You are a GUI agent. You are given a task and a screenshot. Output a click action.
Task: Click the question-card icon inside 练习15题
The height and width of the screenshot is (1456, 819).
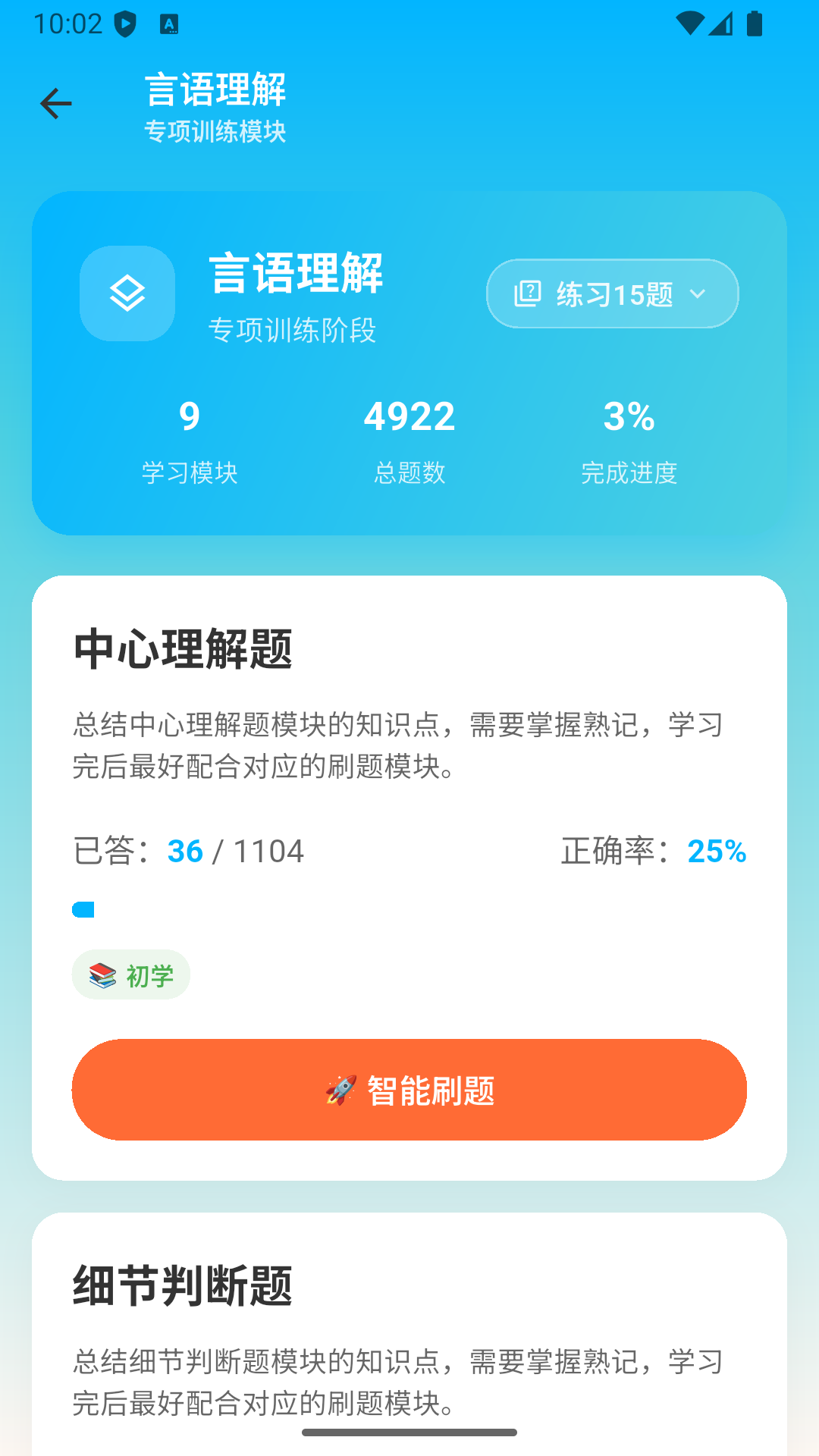coord(529,293)
